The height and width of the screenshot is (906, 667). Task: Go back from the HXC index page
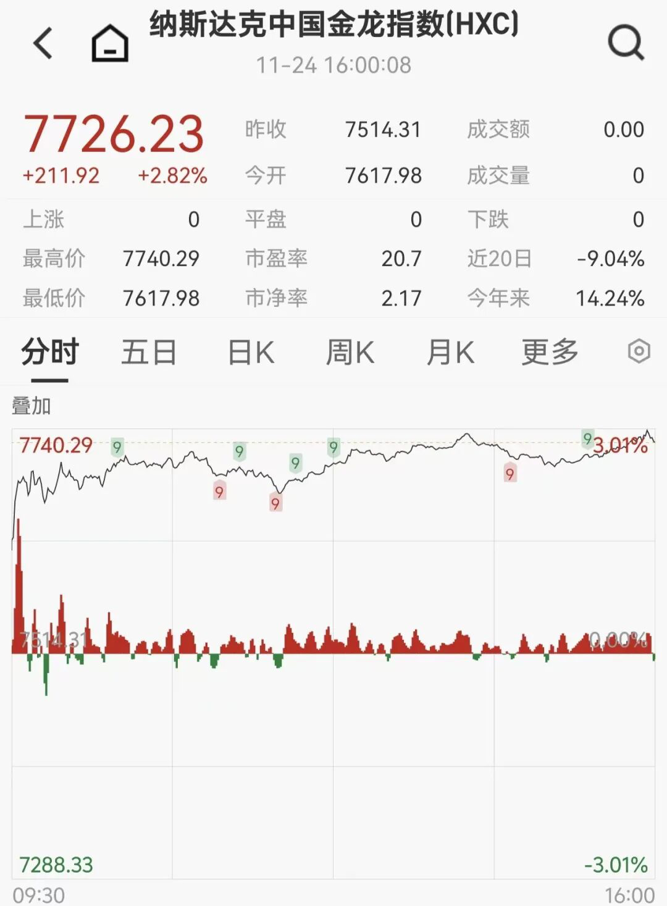click(x=43, y=43)
